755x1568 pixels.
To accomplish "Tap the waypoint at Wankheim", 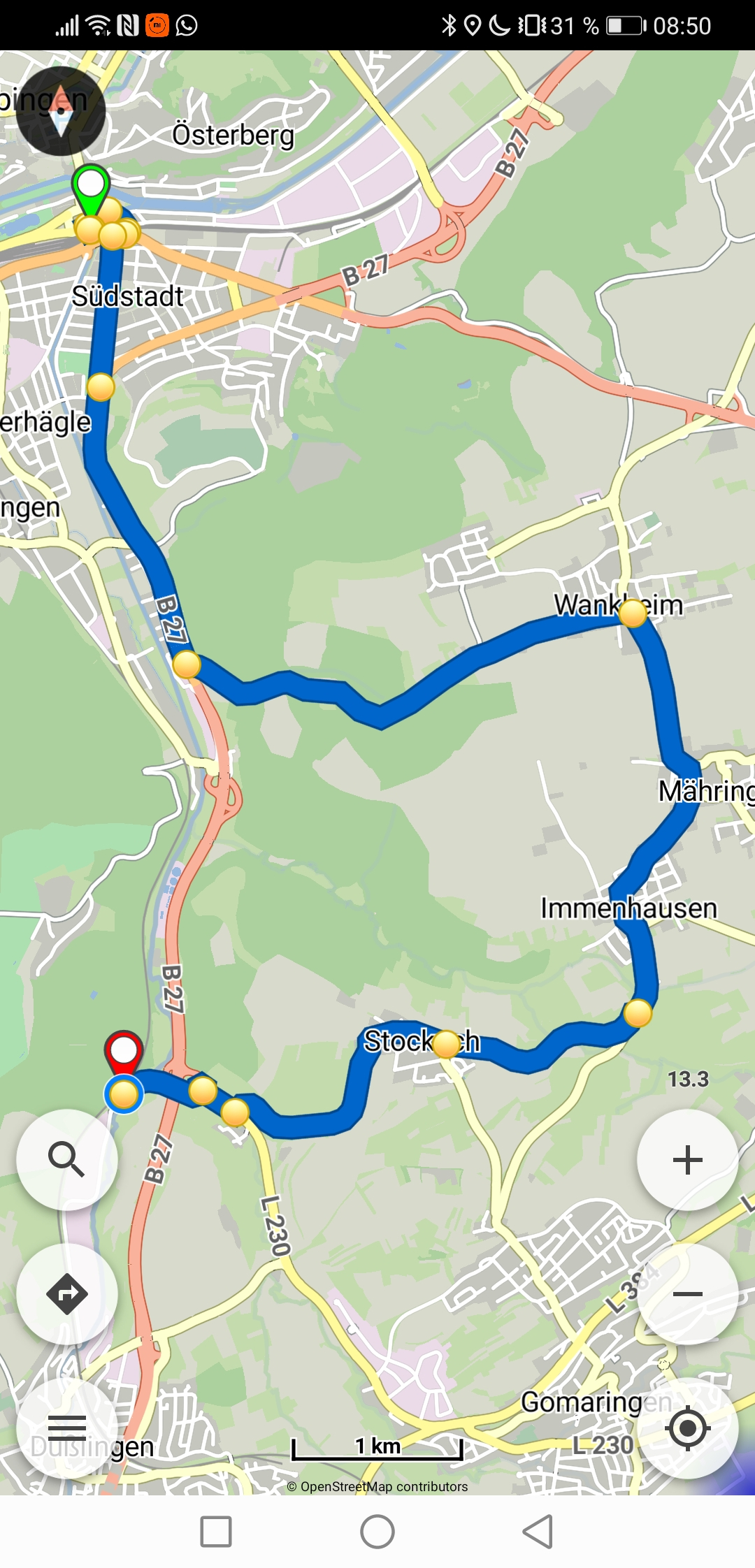I will click(x=633, y=614).
